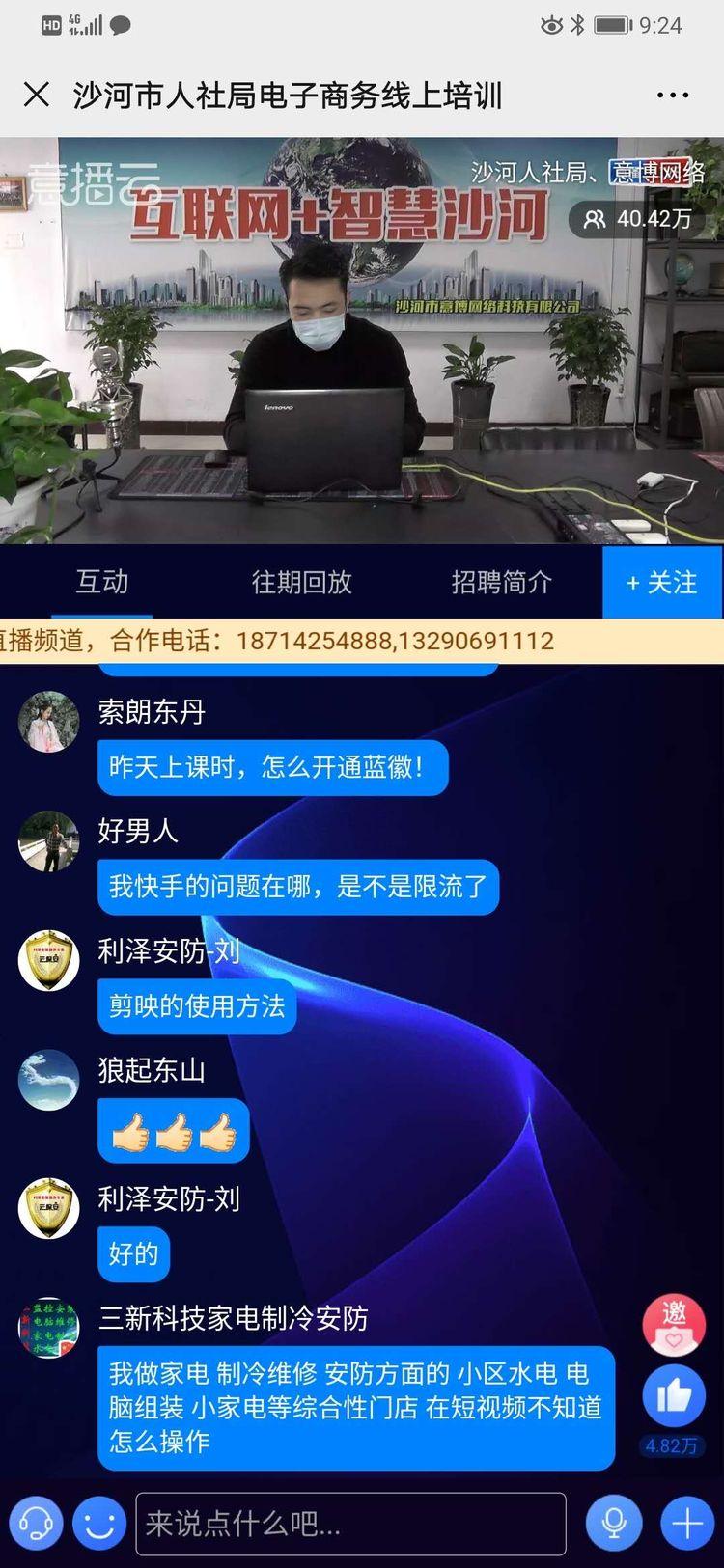This screenshot has height=1568, width=724.
Task: Open the emoji smiley picker
Action: coord(99,1524)
